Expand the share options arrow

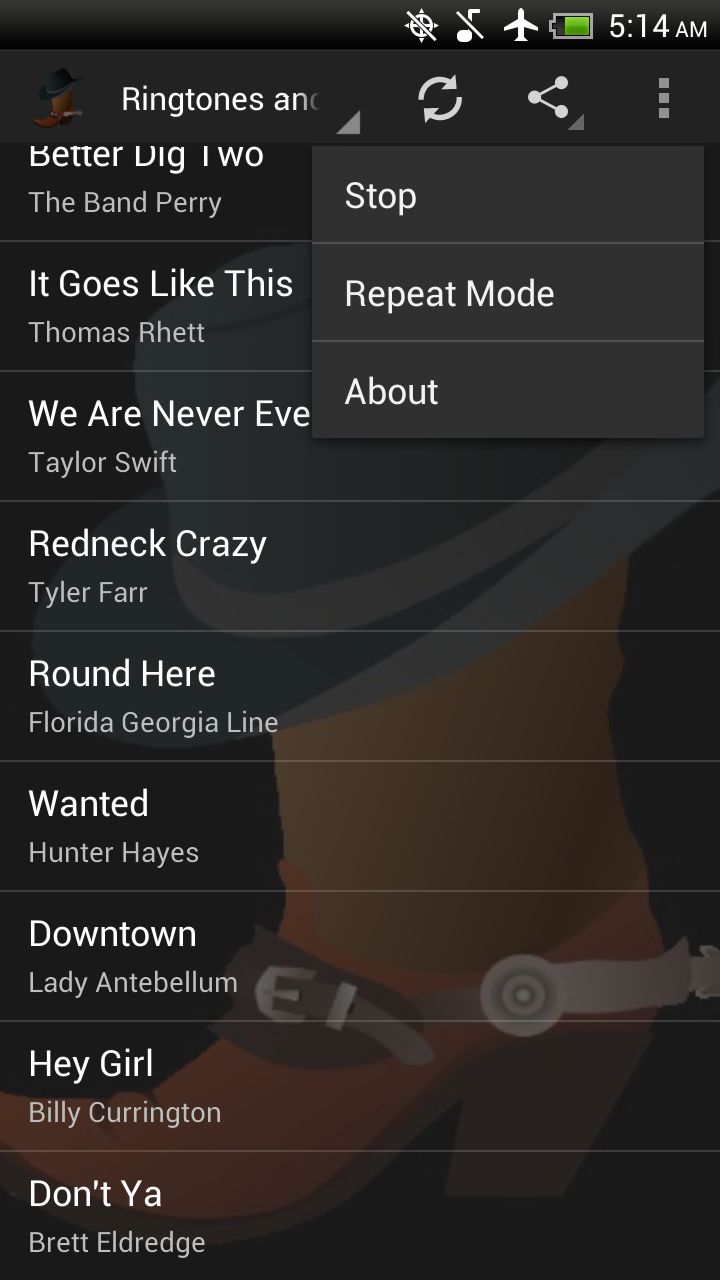[x=578, y=122]
